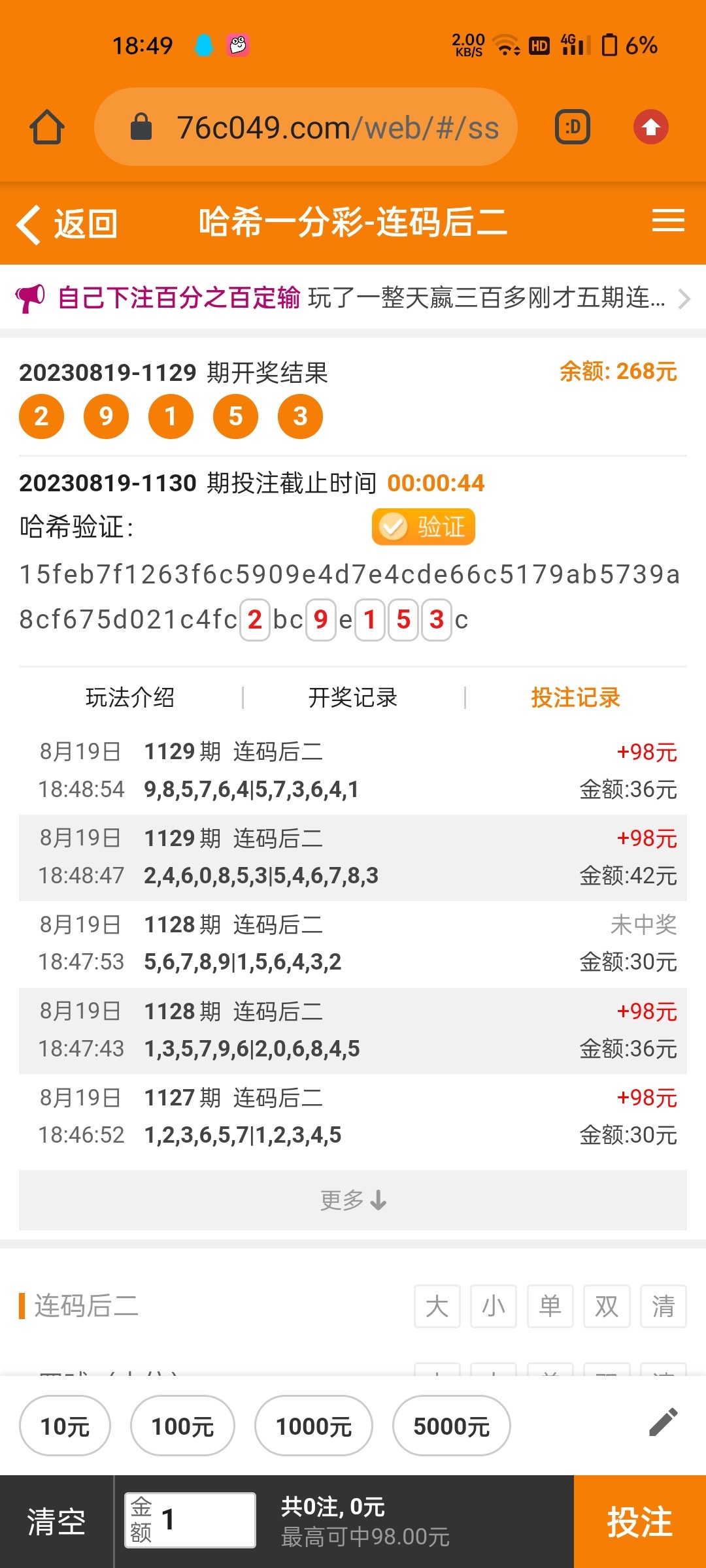706x1568 pixels.
Task: Tap the red upload arrow icon
Action: tap(651, 127)
